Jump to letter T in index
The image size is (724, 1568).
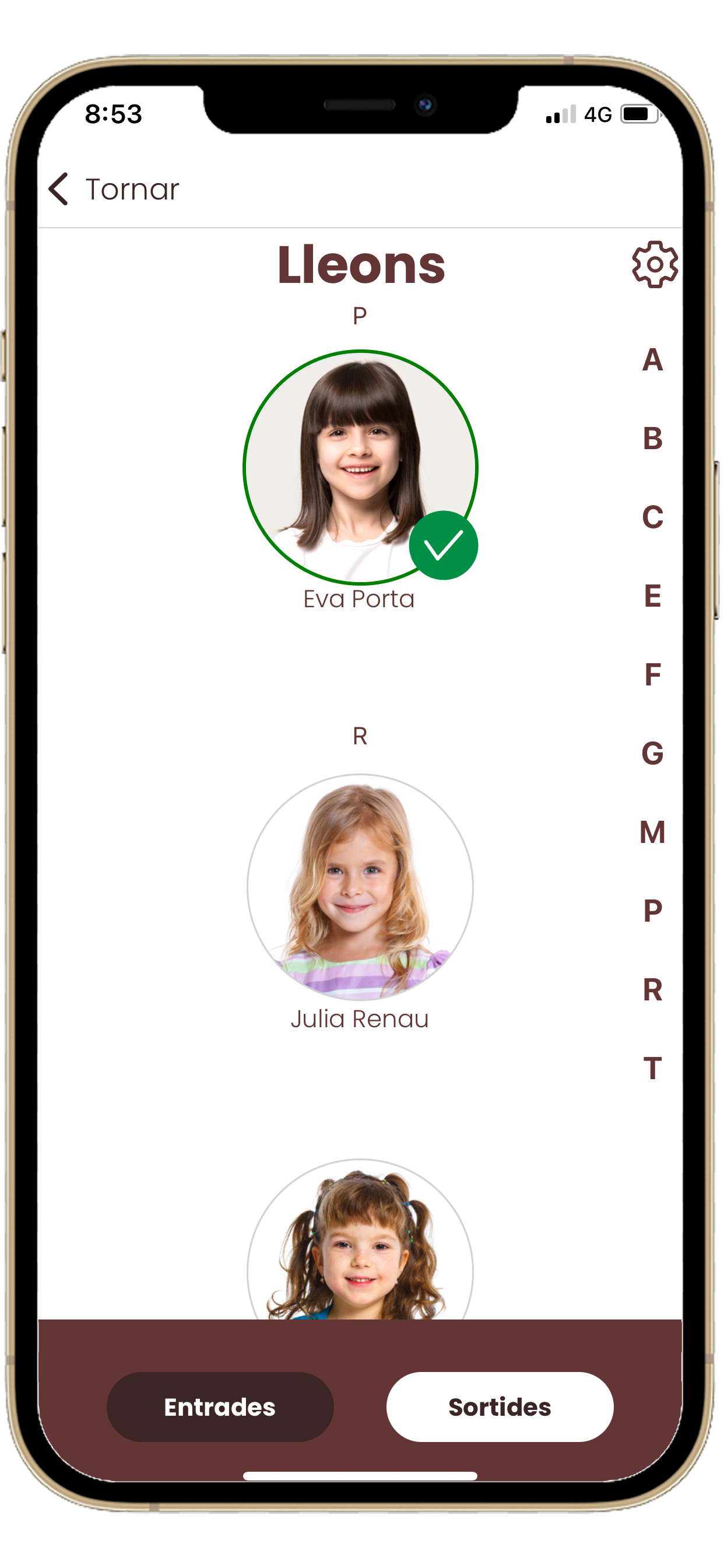coord(652,1068)
